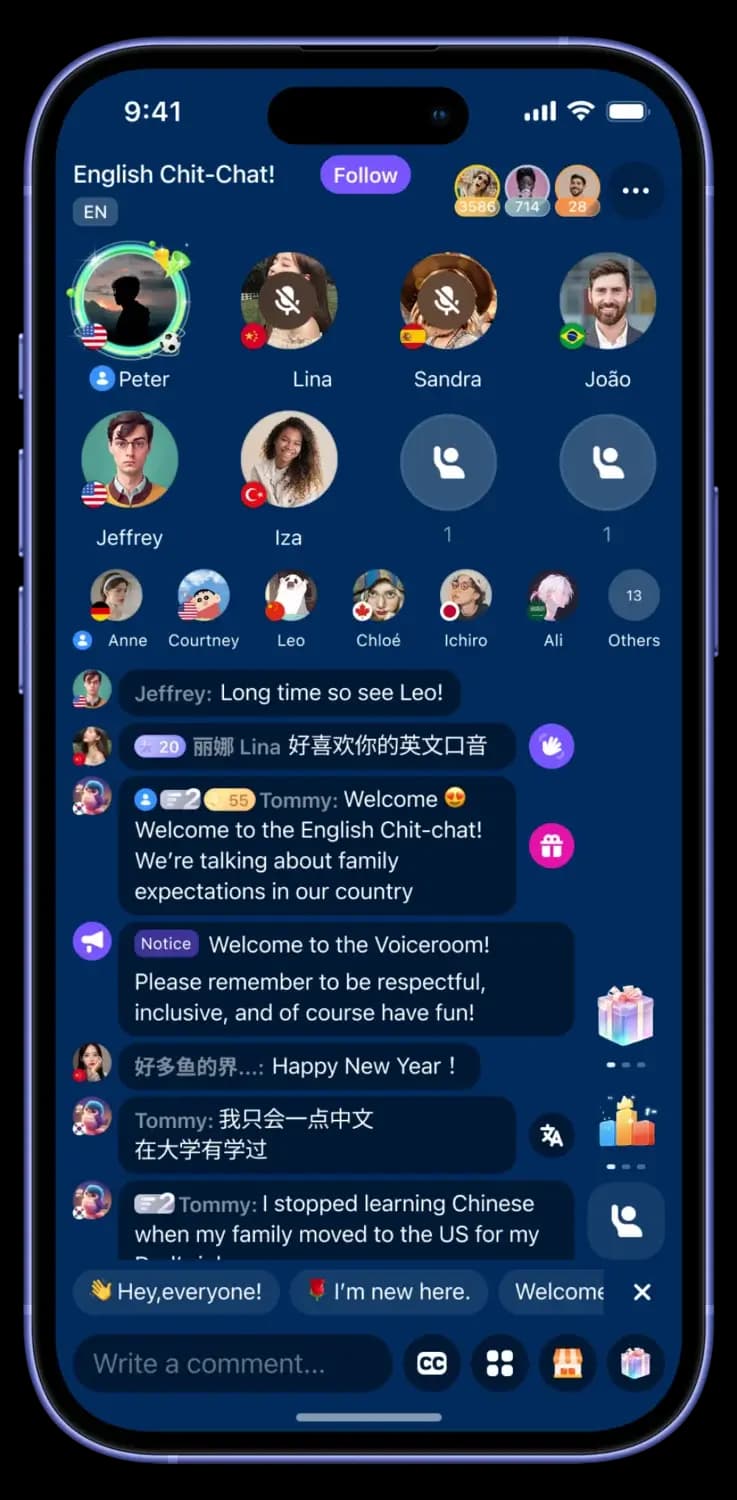
Task: Send a gift to Tommy's welcome message
Action: tap(551, 846)
